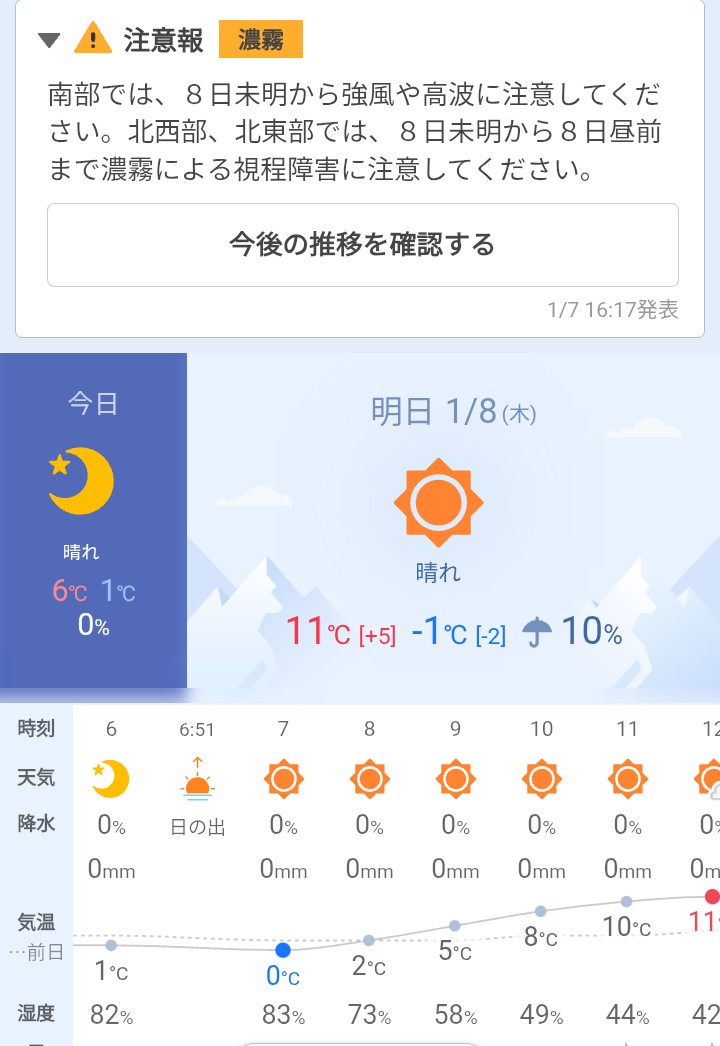
Task: Collapse the 注意報 warning section
Action: pyautogui.click(x=50, y=40)
